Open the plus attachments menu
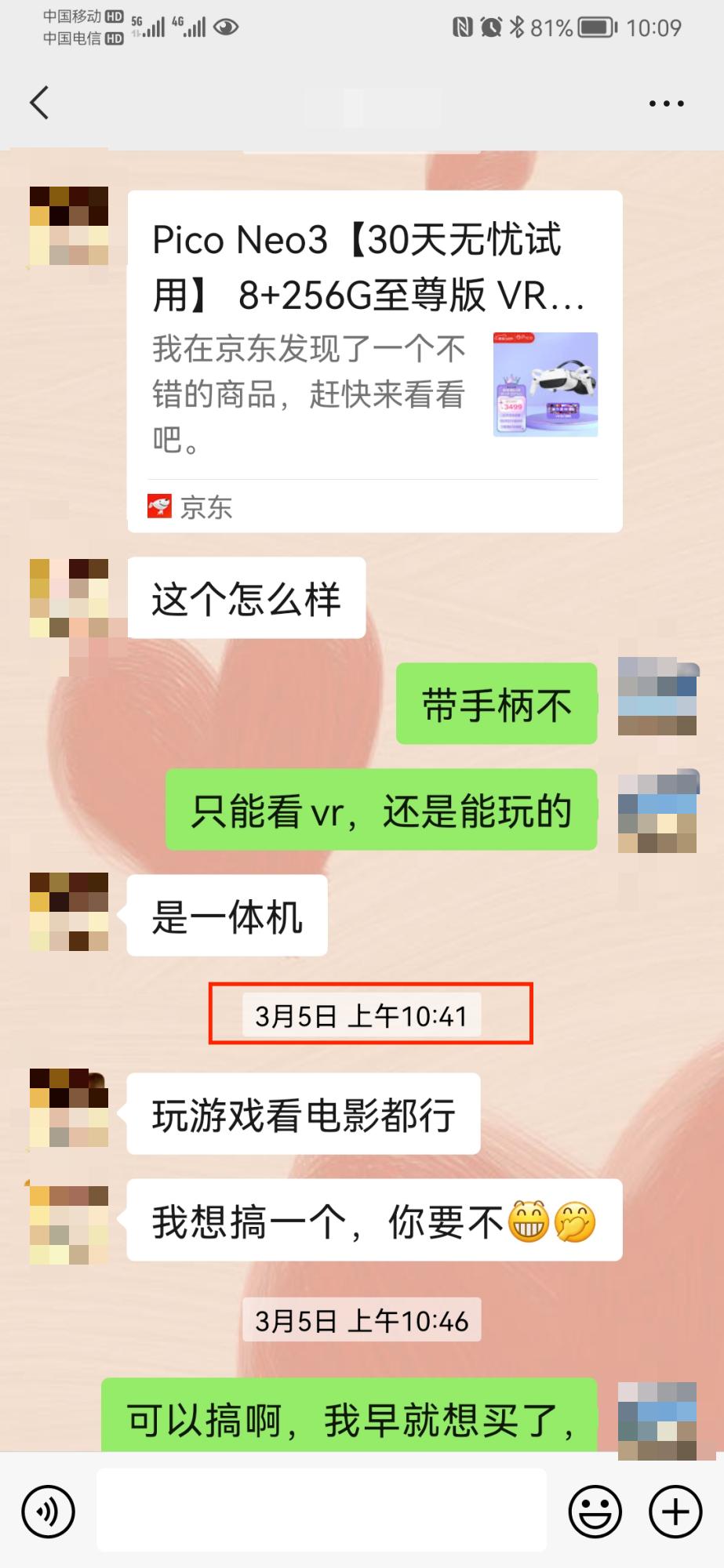Image resolution: width=724 pixels, height=1568 pixels. [675, 1511]
